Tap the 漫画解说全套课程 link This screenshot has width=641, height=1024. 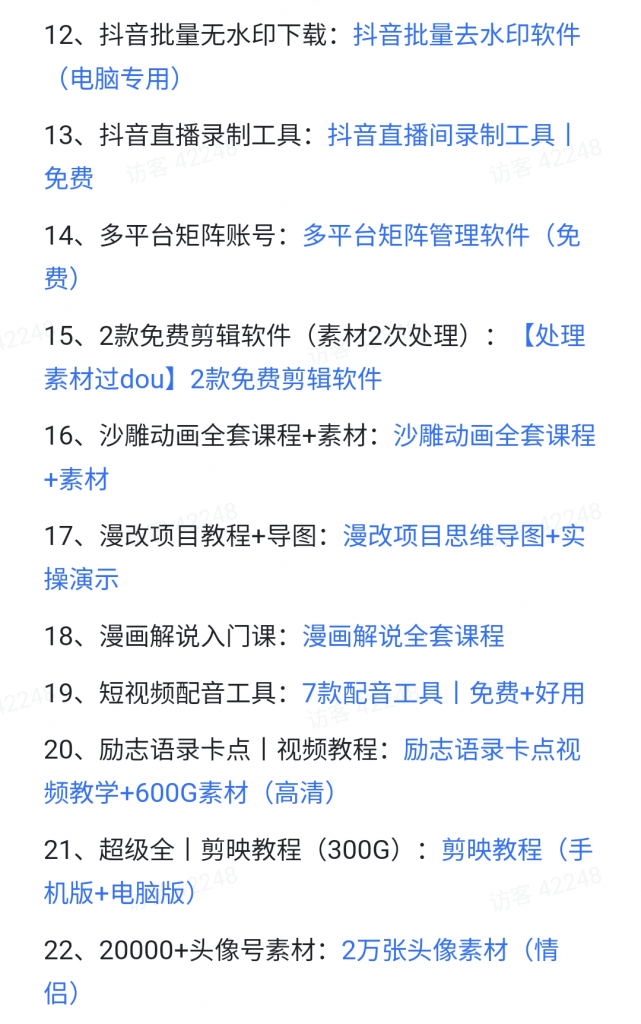click(403, 636)
